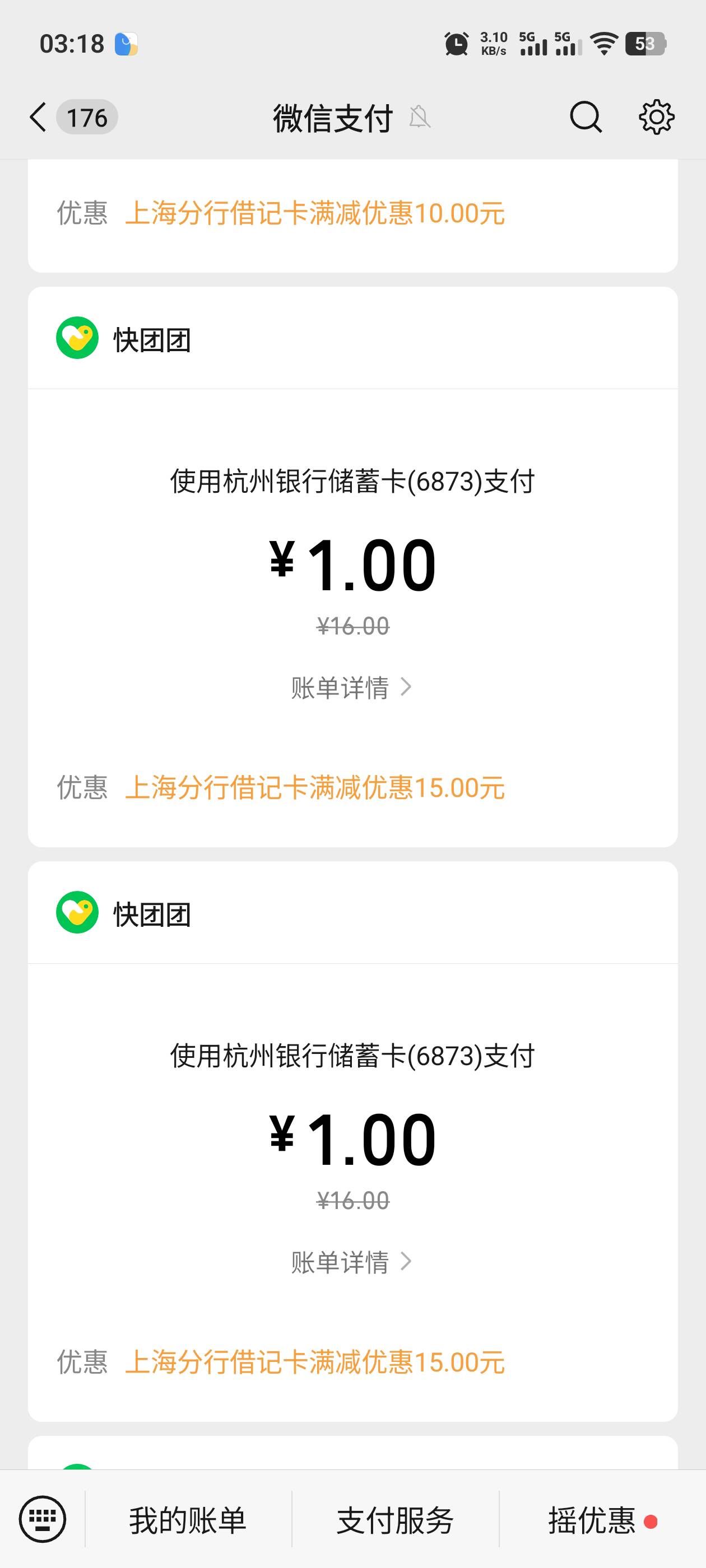
Task: Open 摇优惠 menu
Action: (x=592, y=1520)
